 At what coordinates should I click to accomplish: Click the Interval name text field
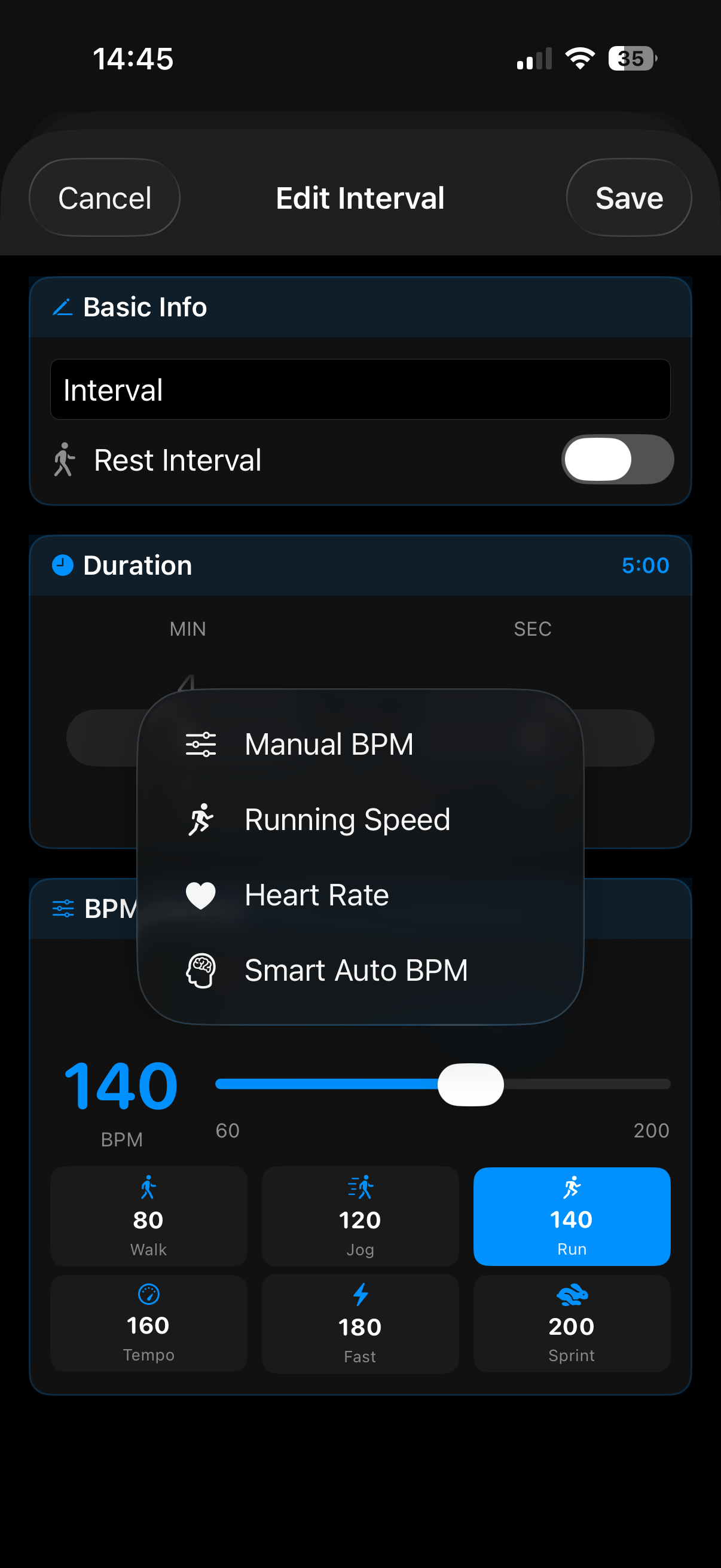point(360,389)
